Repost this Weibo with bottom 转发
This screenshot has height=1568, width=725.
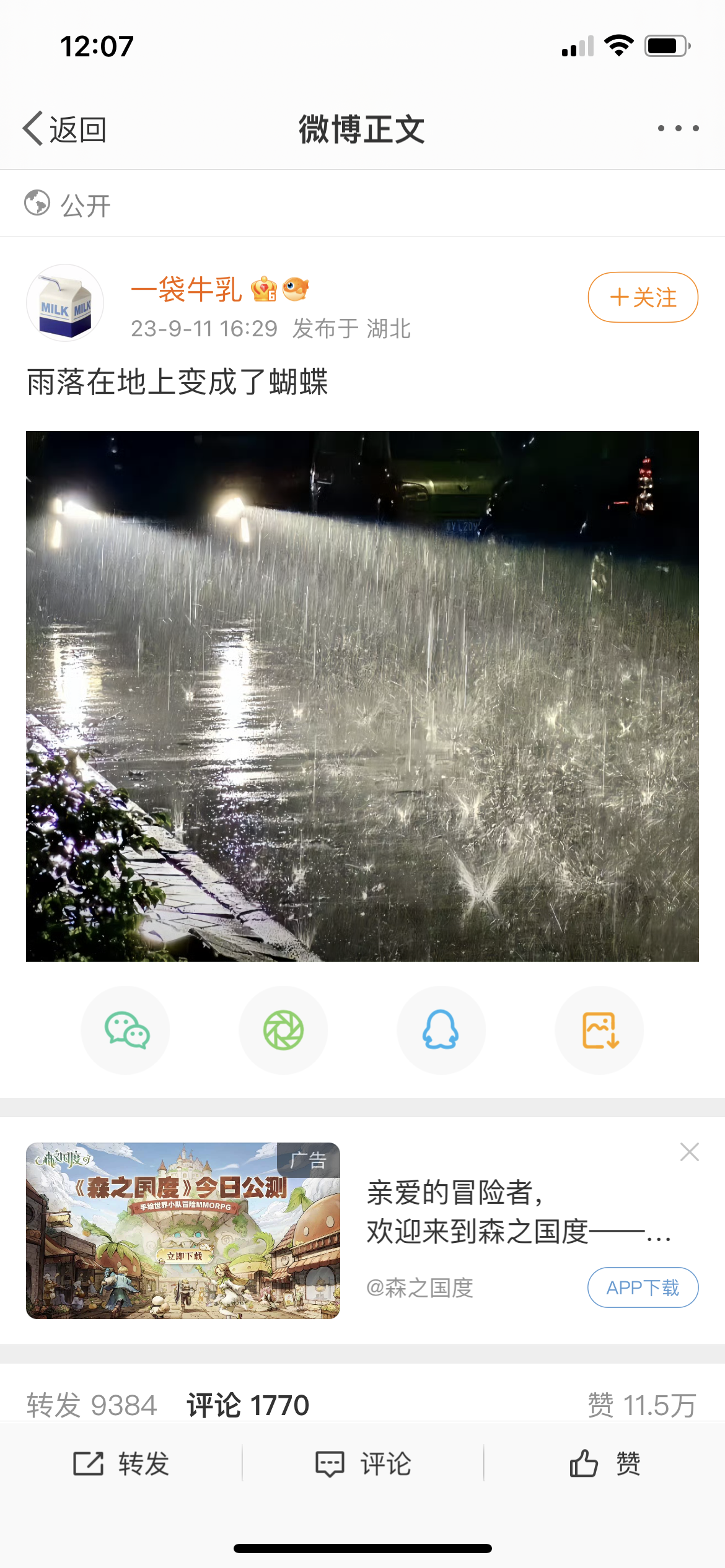(x=121, y=1464)
